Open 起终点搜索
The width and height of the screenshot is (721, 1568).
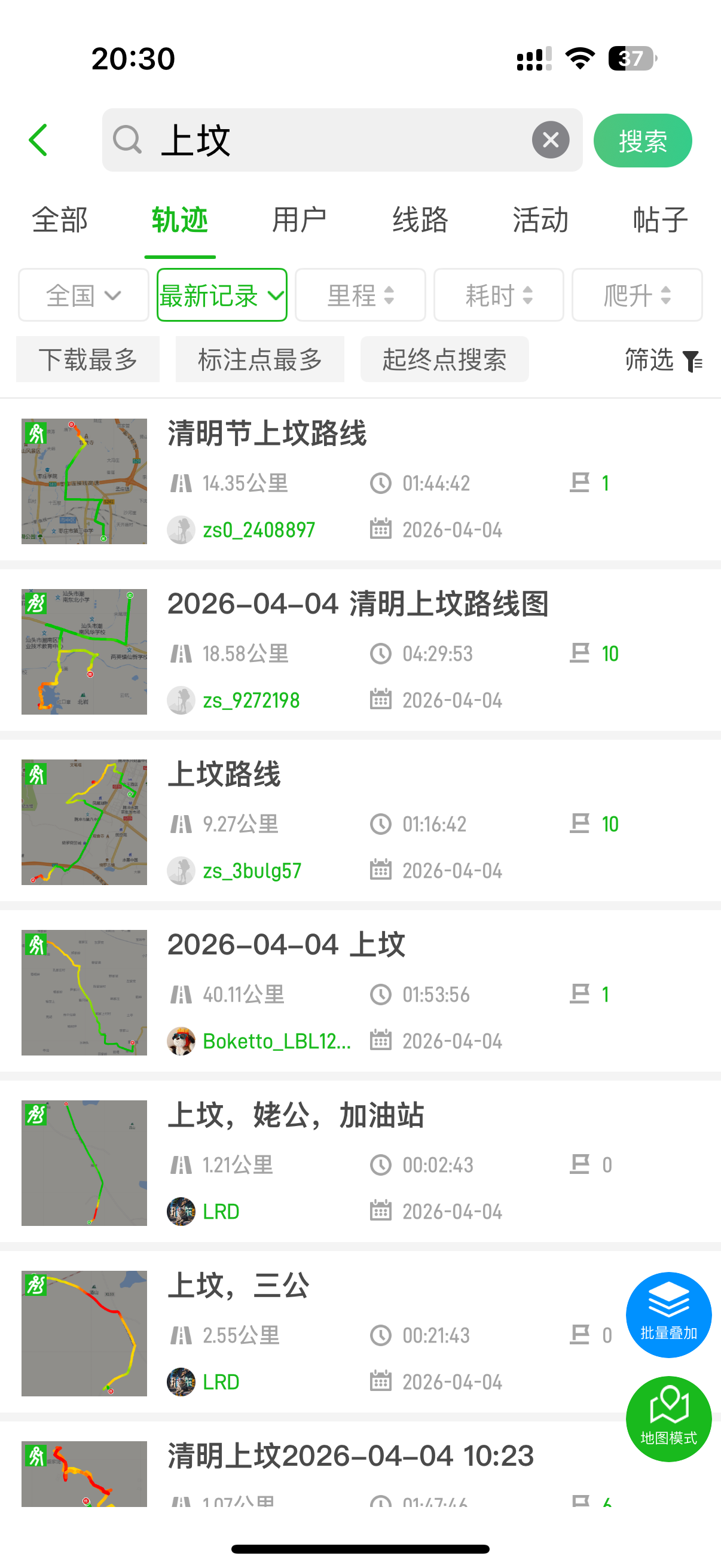point(444,360)
